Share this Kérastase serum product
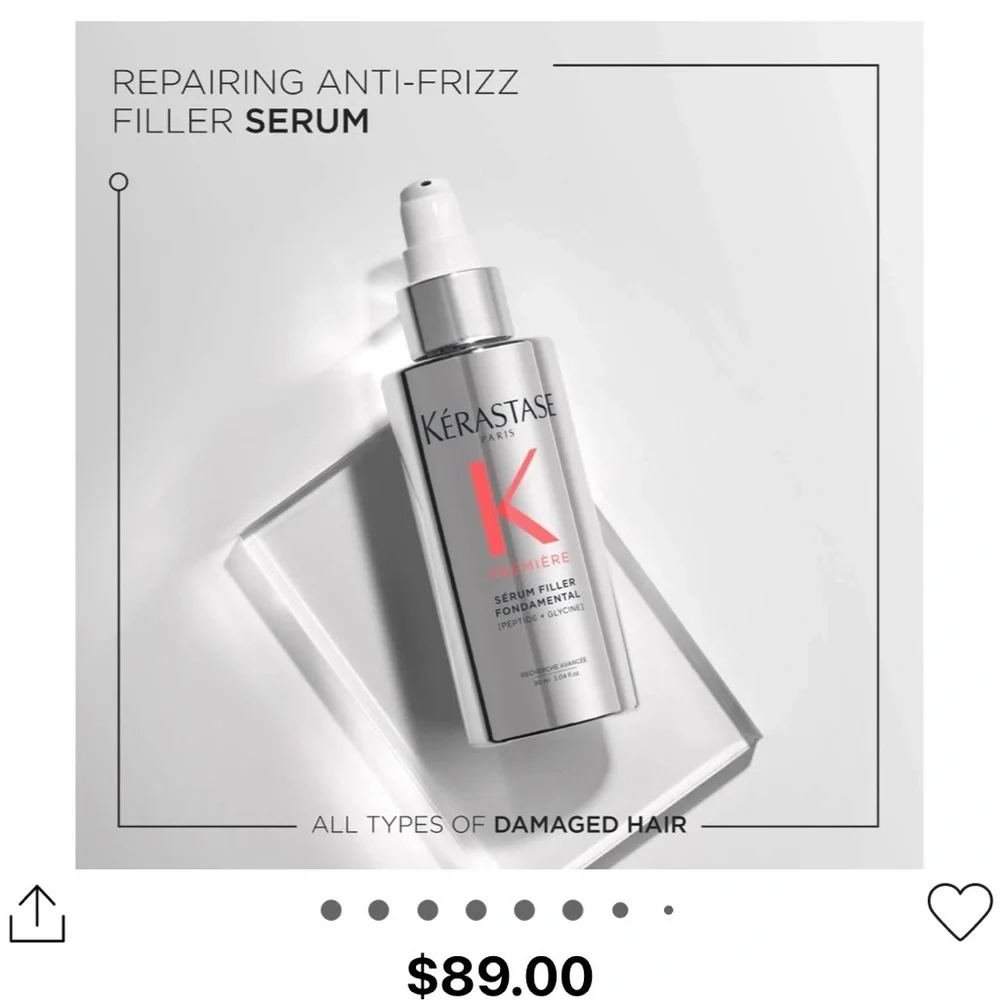 [x=37, y=914]
